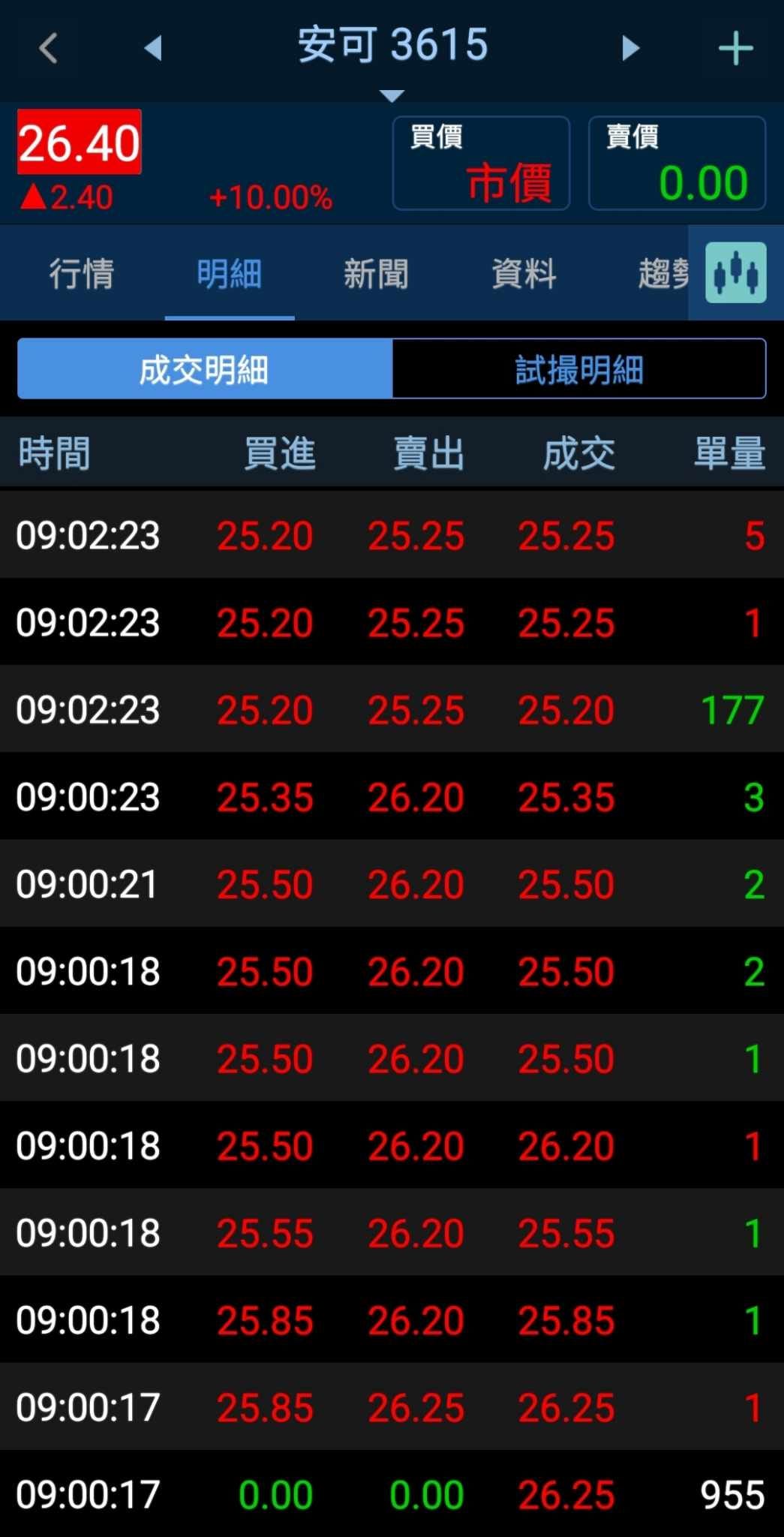Tap the 買價 market price box
Image resolution: width=784 pixels, height=1537 pixels.
pos(481,164)
